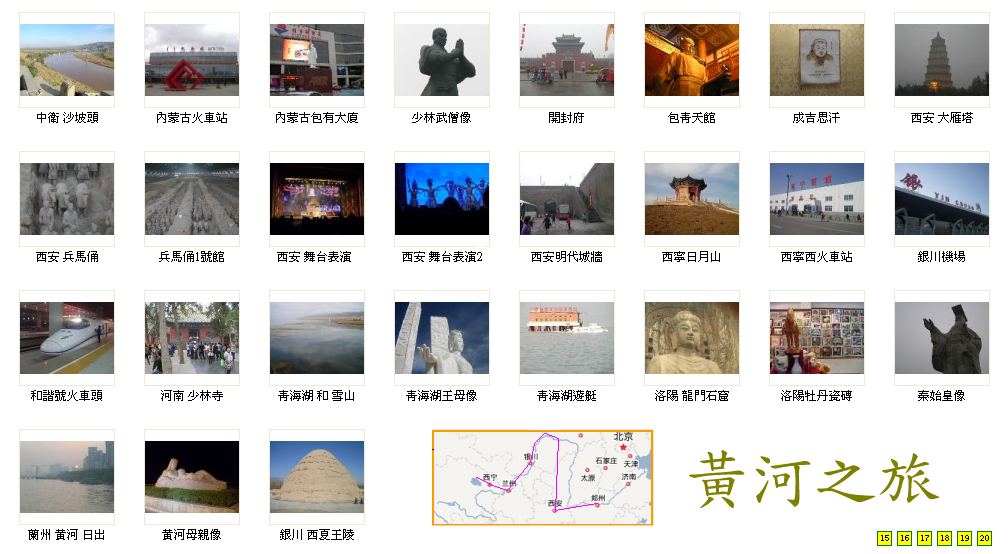Open page 20 of the album
This screenshot has height=554, width=1008.
(x=984, y=538)
